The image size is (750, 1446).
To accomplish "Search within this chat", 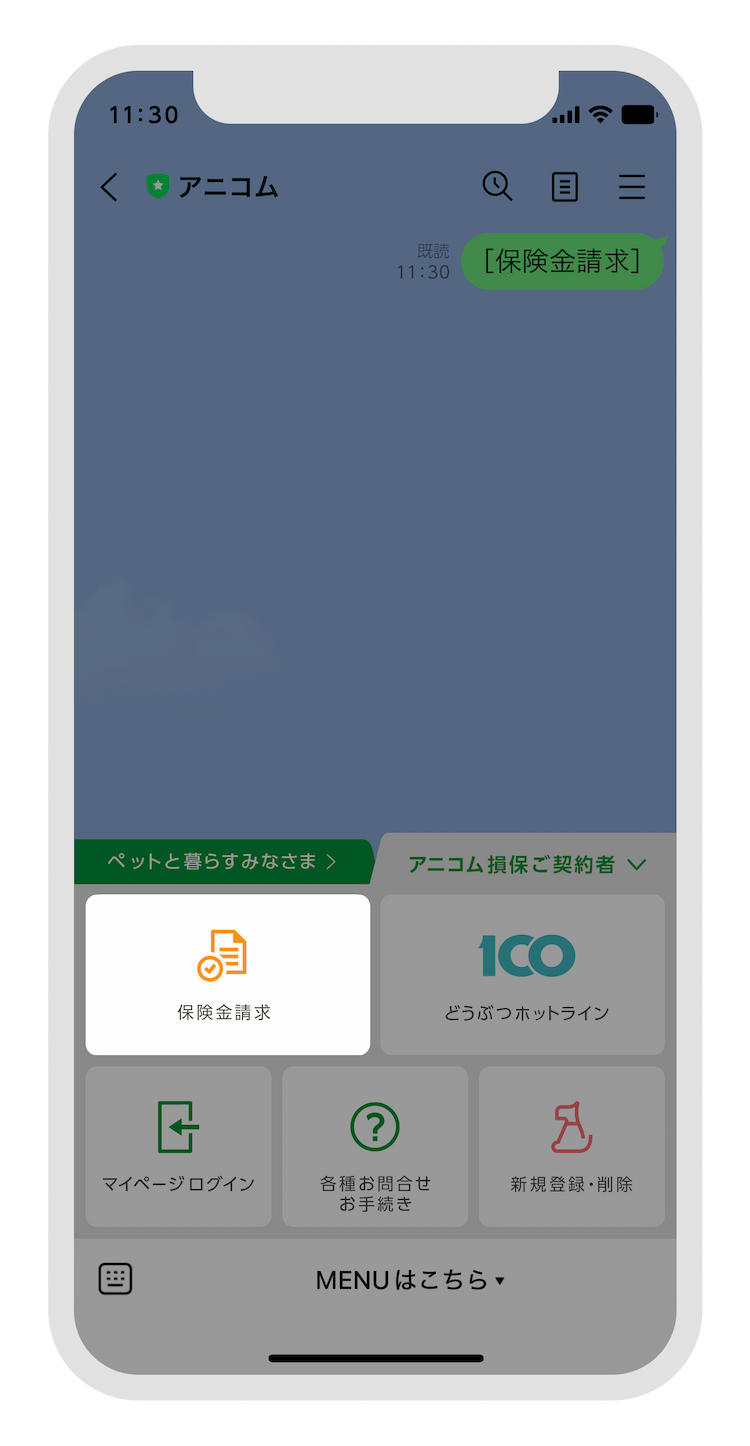I will [497, 186].
